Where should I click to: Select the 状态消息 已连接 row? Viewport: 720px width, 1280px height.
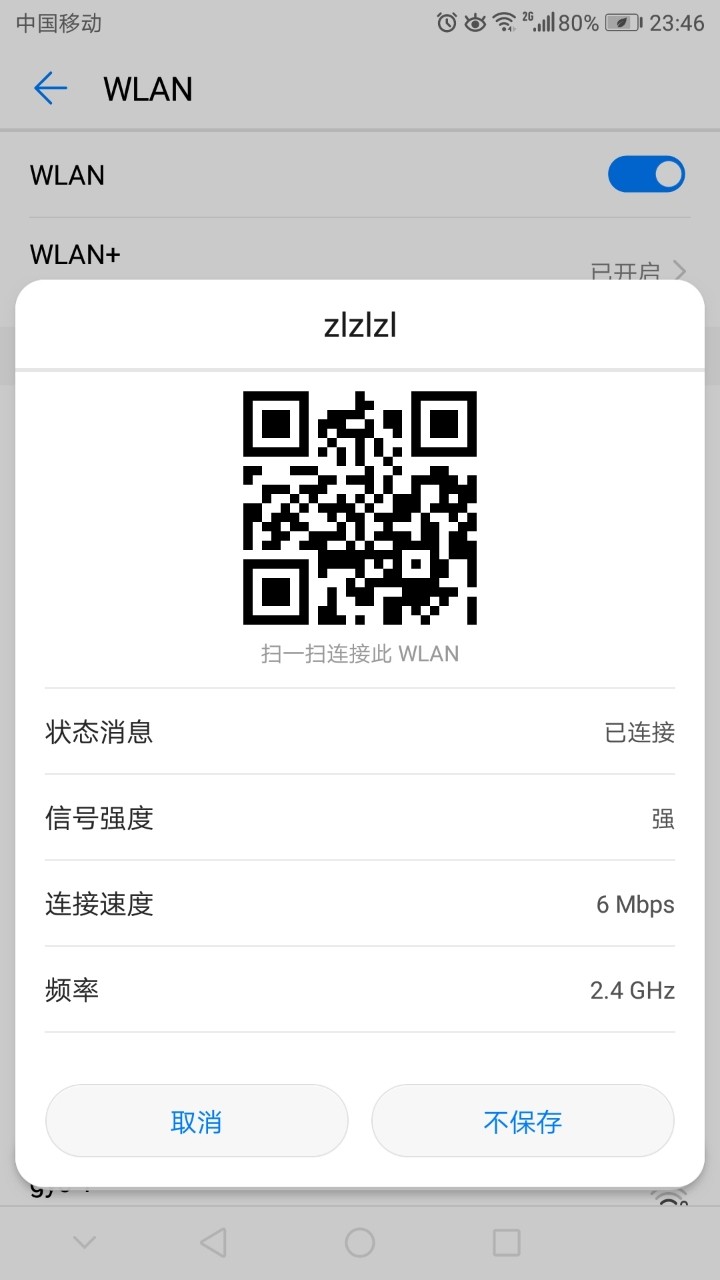(360, 732)
